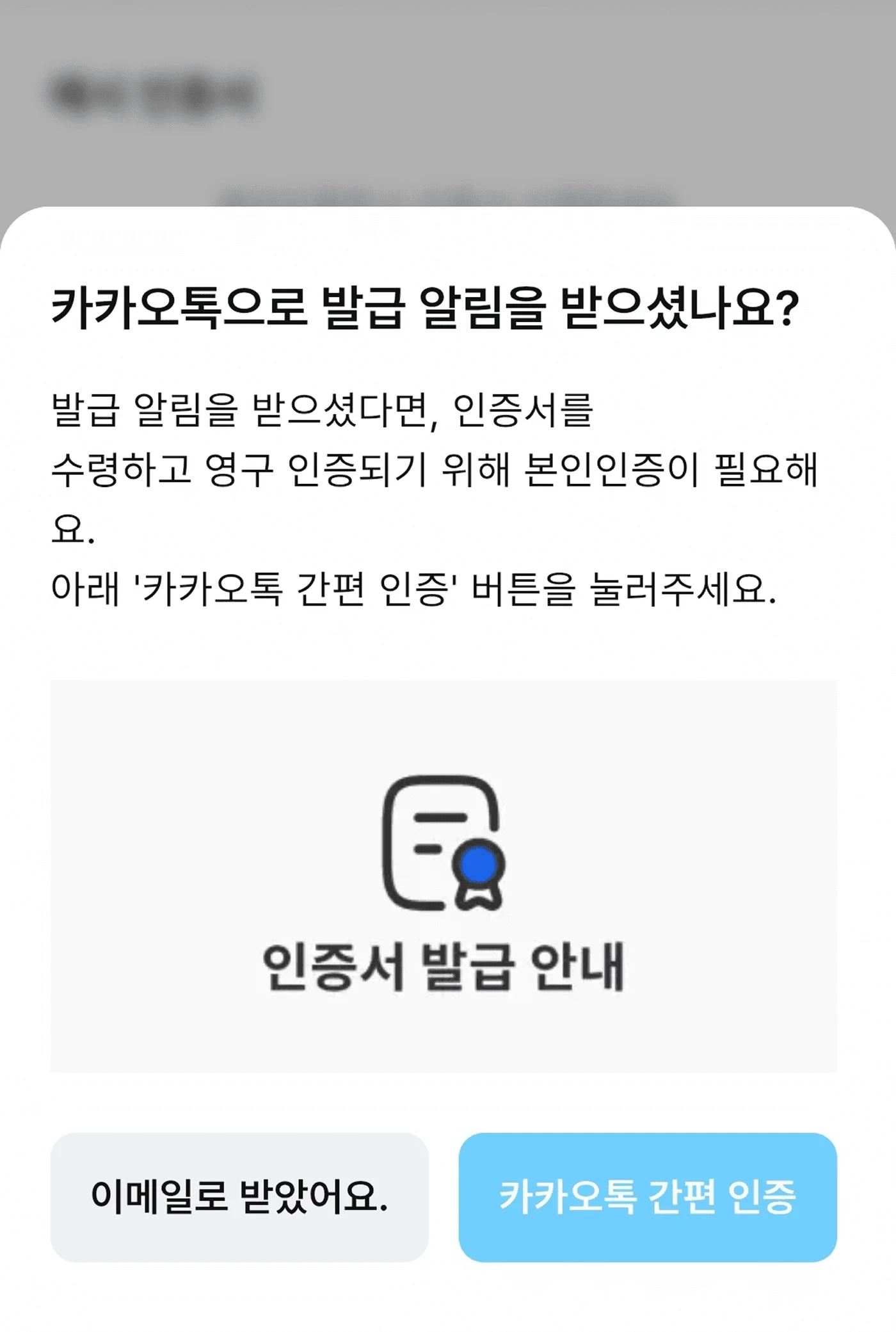This screenshot has height=1332, width=896.
Task: Tap '카카오톡 간편 인증' button
Action: (x=647, y=1197)
